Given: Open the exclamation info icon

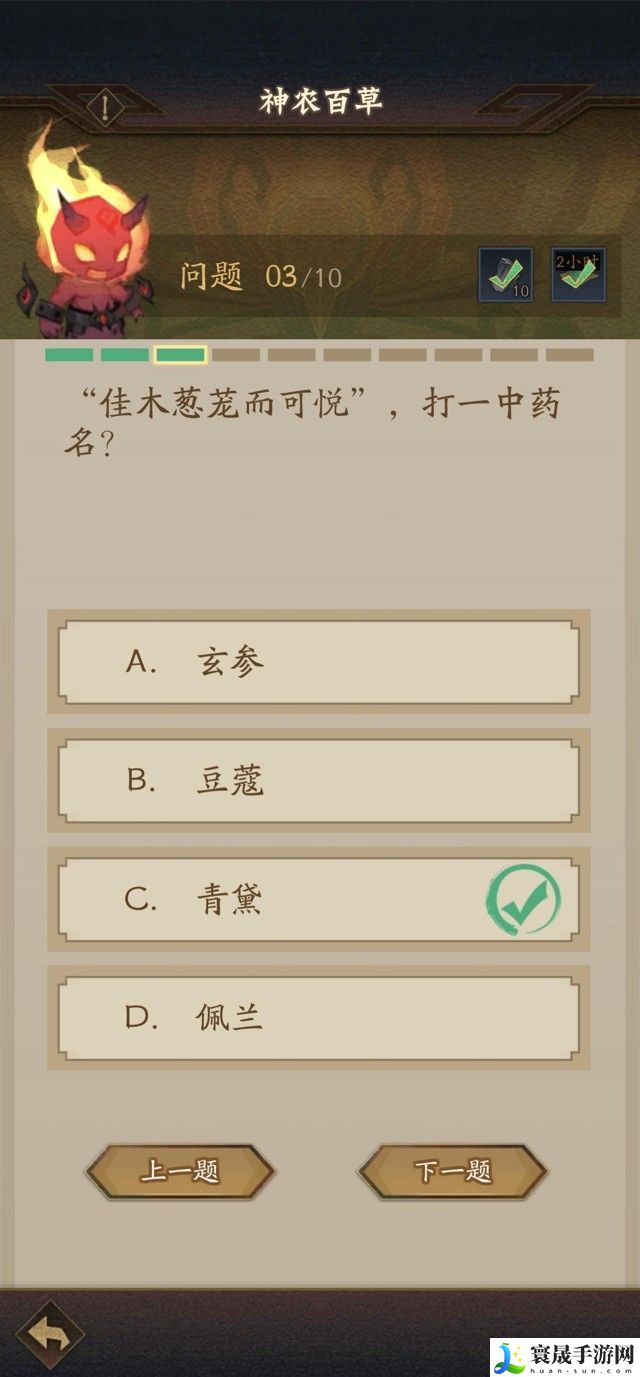Looking at the screenshot, I should (x=105, y=106).
